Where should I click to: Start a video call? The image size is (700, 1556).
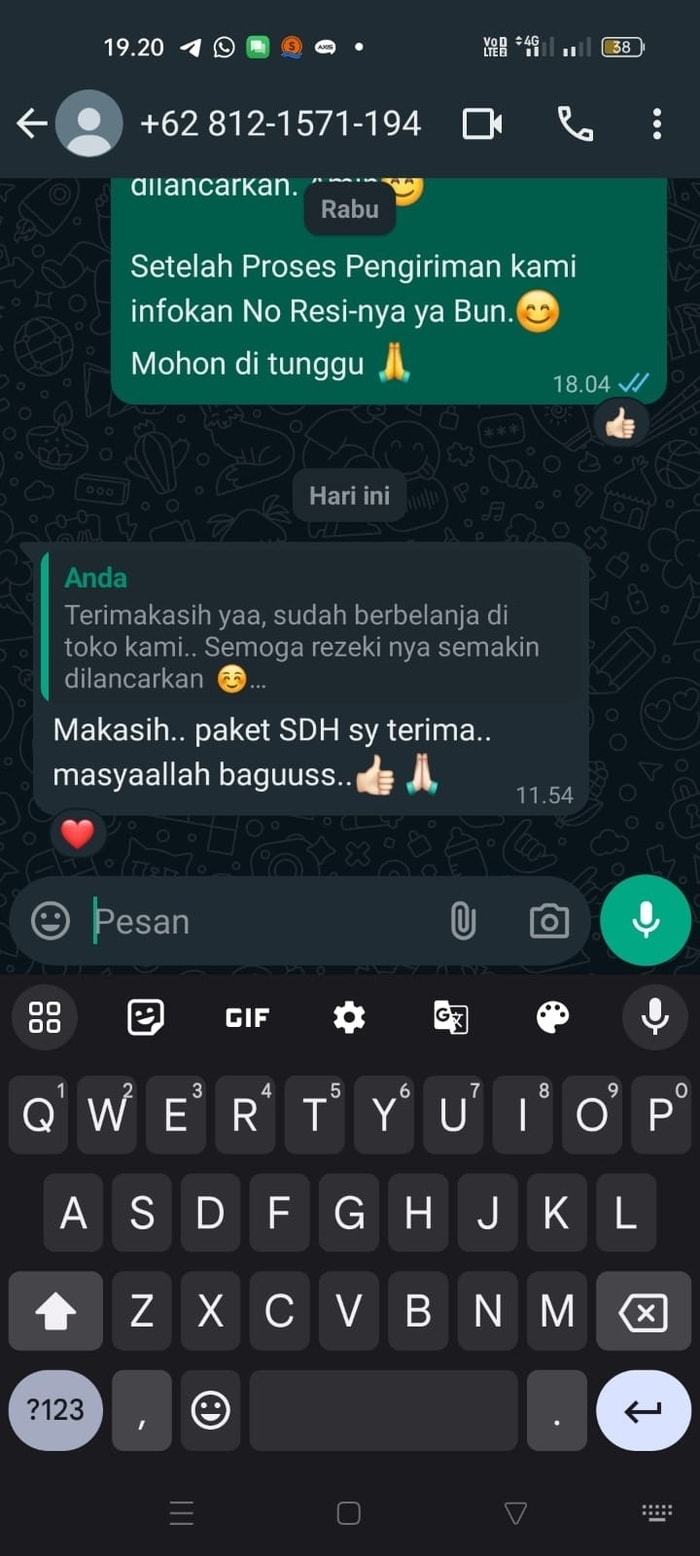pyautogui.click(x=481, y=124)
